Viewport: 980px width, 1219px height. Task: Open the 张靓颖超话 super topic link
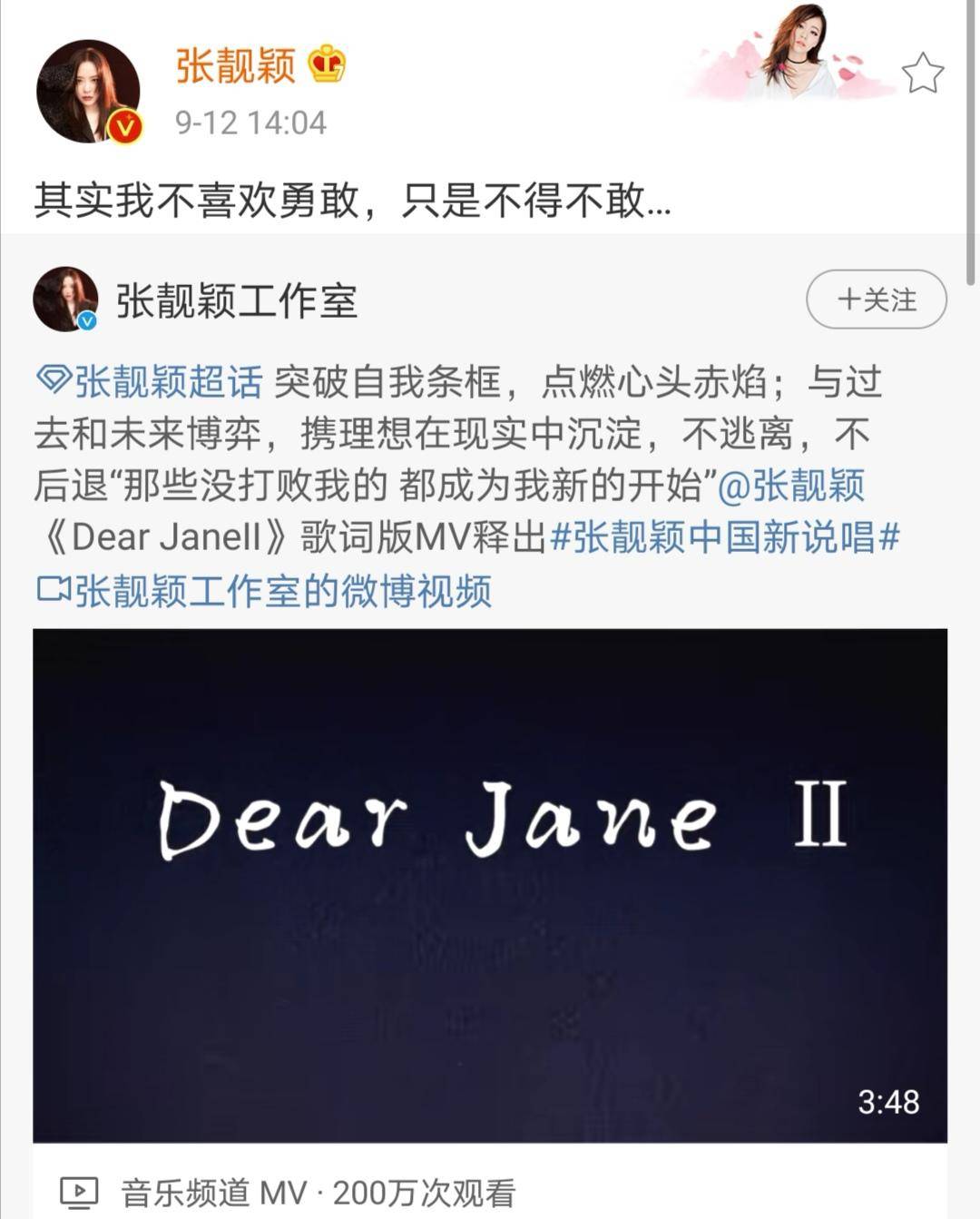click(150, 383)
